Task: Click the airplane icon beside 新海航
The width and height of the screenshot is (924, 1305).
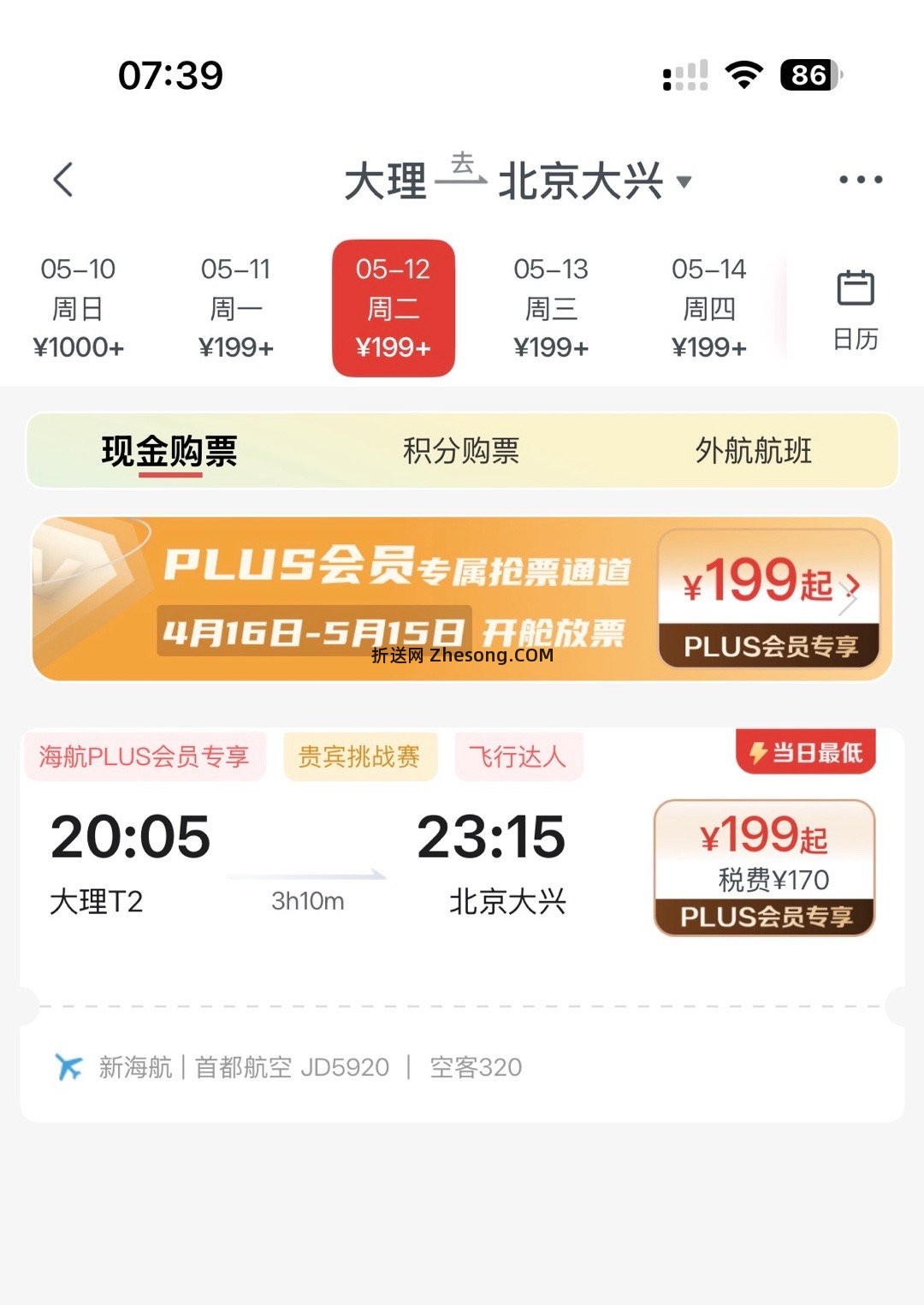Action: (x=72, y=1066)
